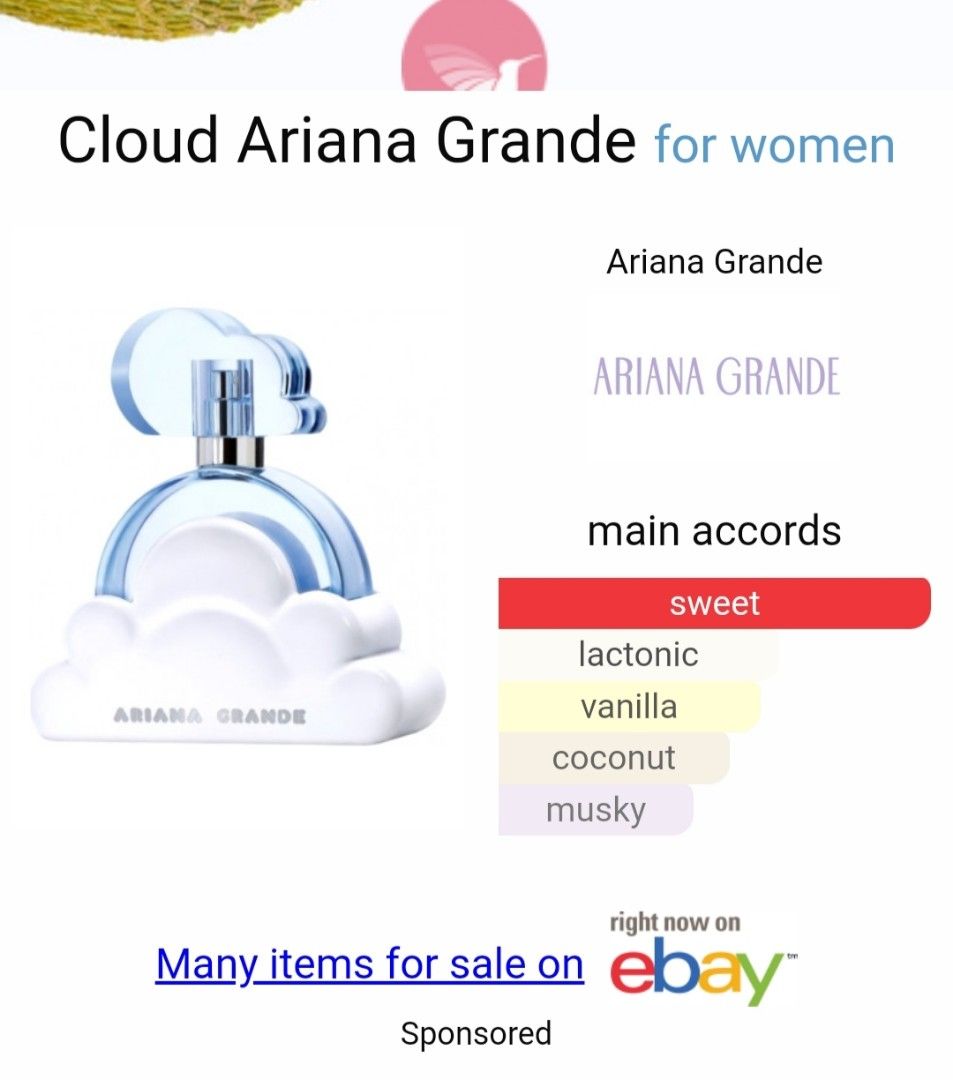
Task: Click the main accords heading
Action: pos(716,528)
